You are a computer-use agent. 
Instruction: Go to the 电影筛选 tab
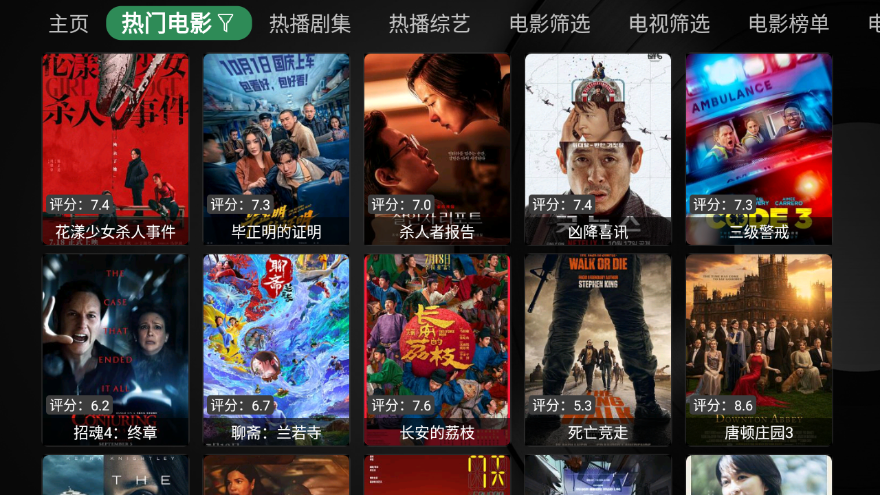click(x=549, y=23)
